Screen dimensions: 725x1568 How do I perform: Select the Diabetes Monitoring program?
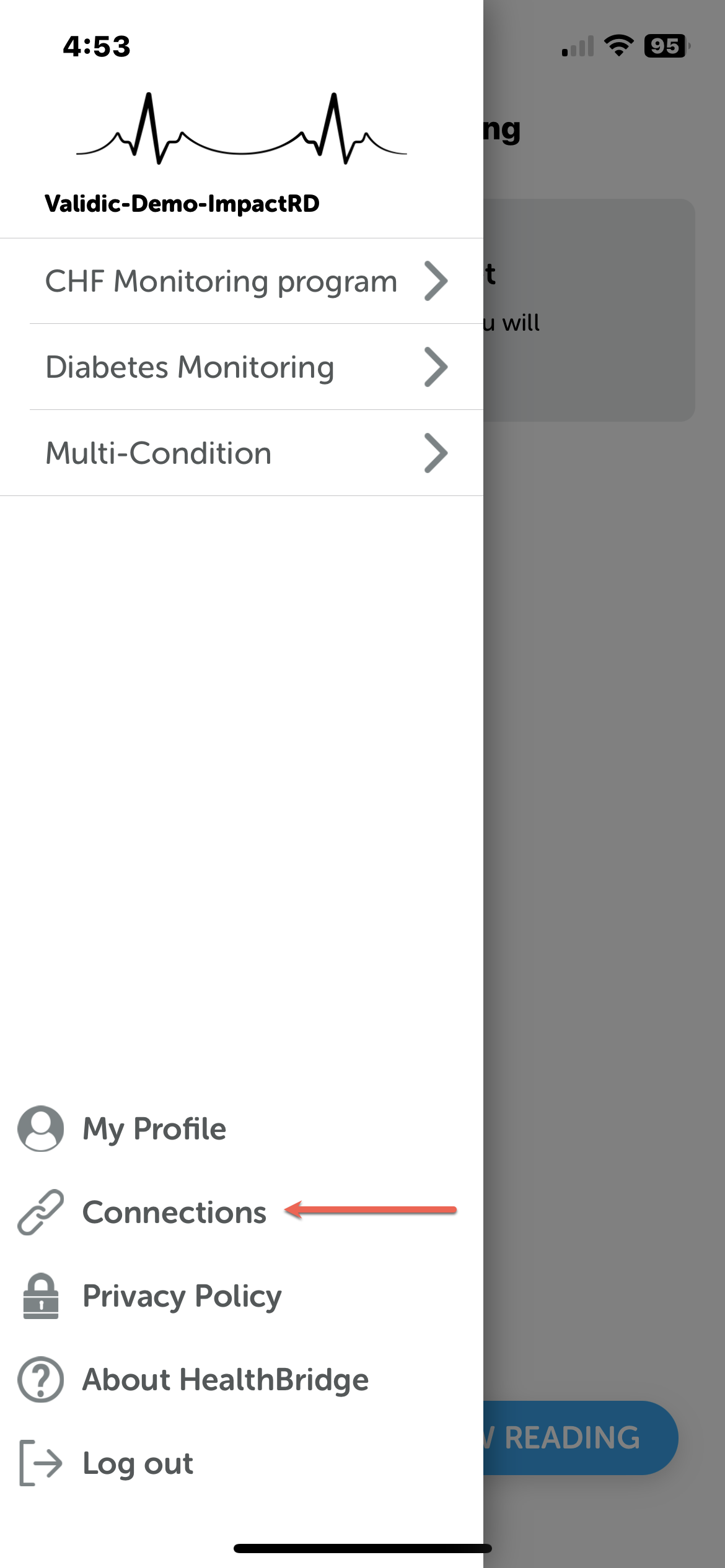[x=242, y=367]
